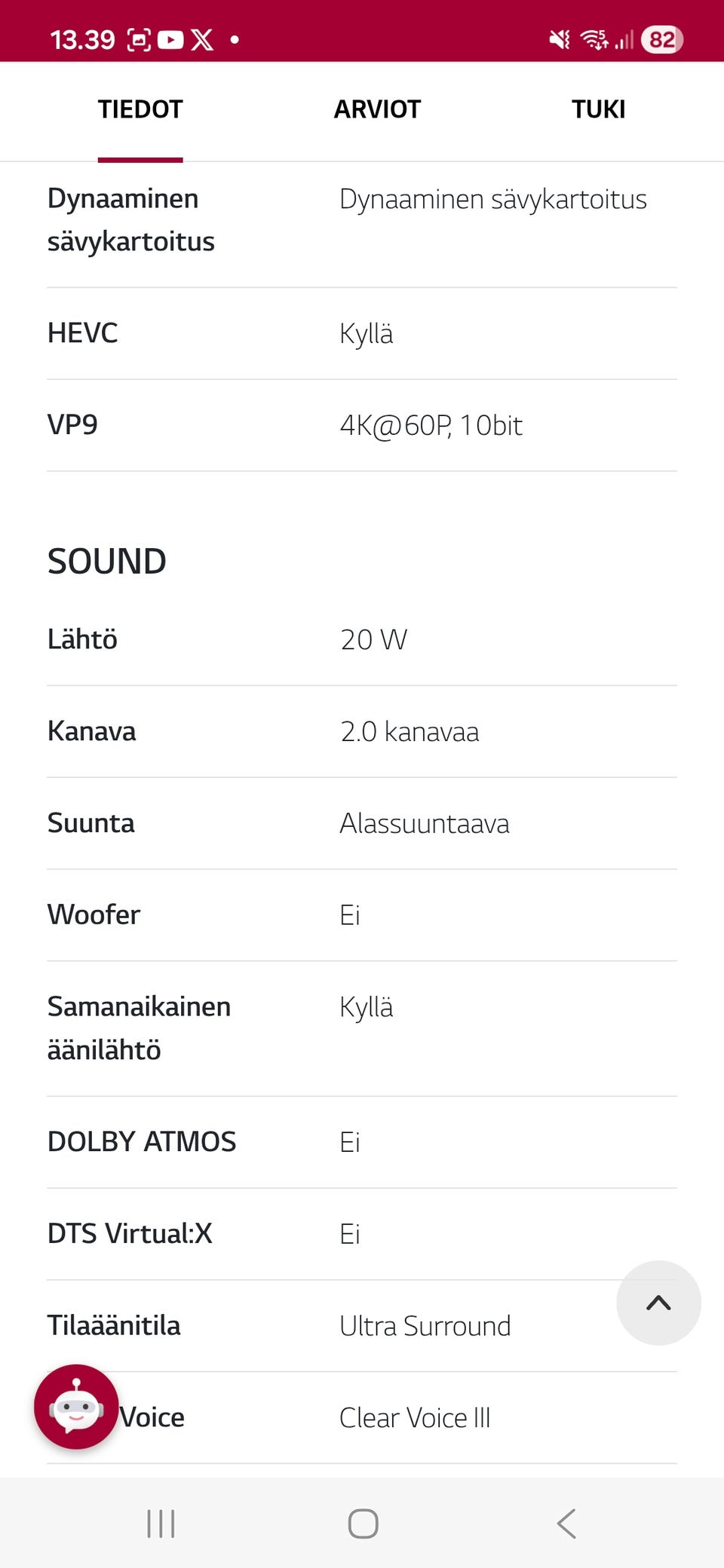
Task: Switch to the ARVIOT tab
Action: coord(377,109)
